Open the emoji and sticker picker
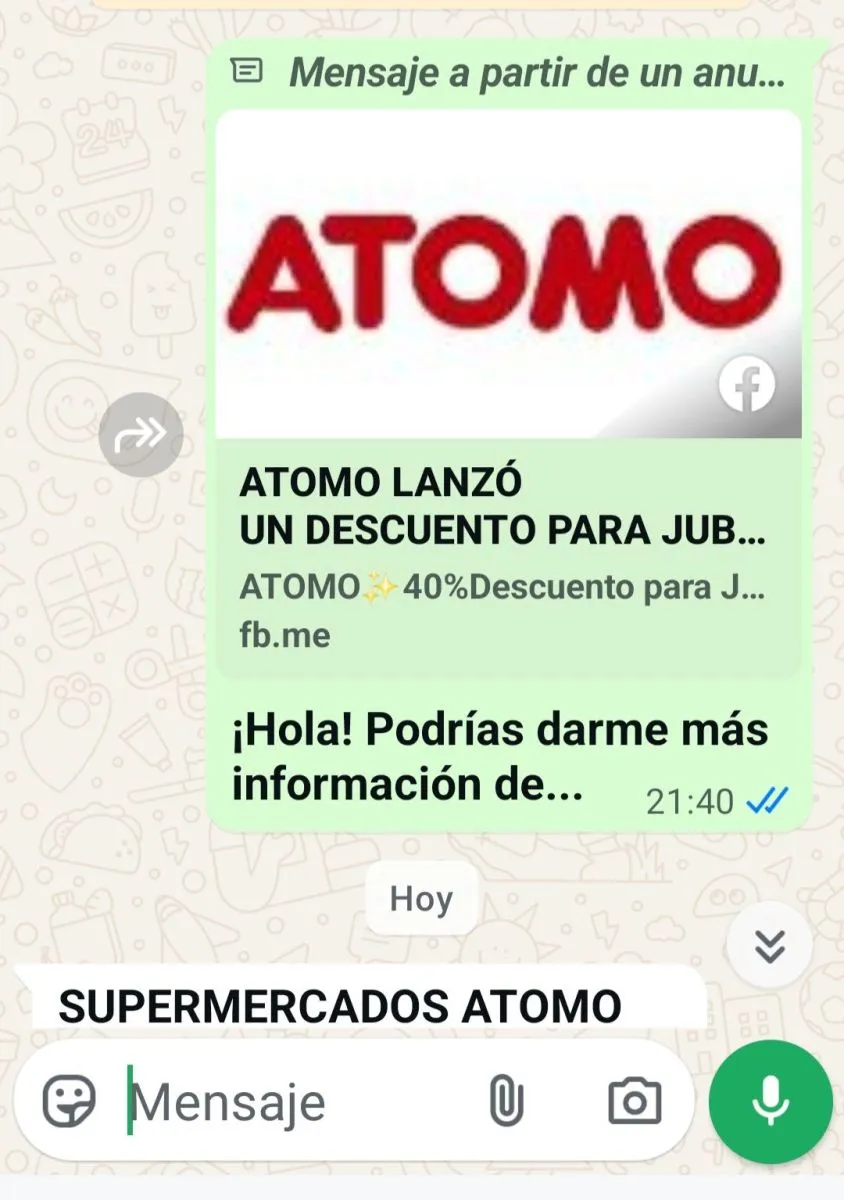This screenshot has height=1200, width=844. tap(69, 1101)
